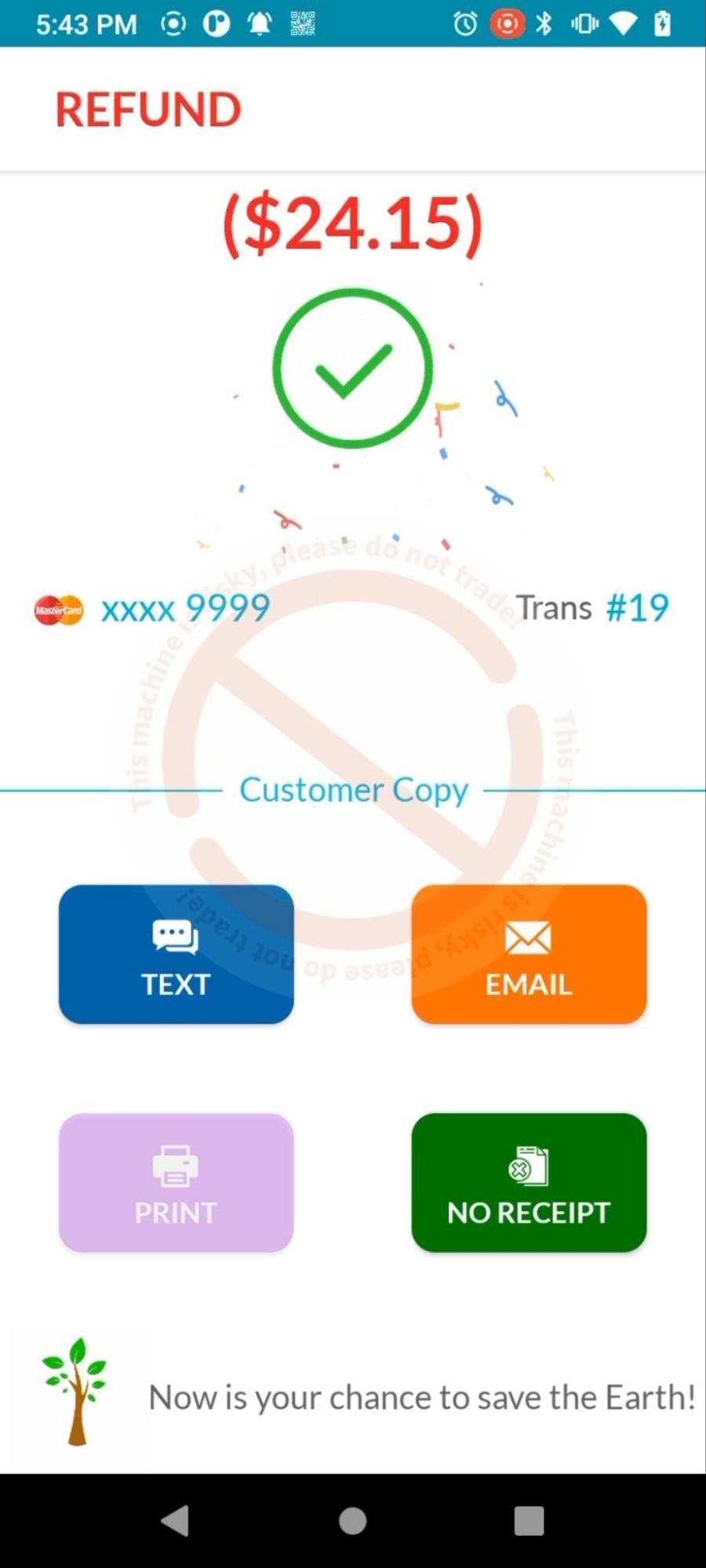Open the recent apps view
Image resolution: width=706 pixels, height=1568 pixels.
point(529,1520)
